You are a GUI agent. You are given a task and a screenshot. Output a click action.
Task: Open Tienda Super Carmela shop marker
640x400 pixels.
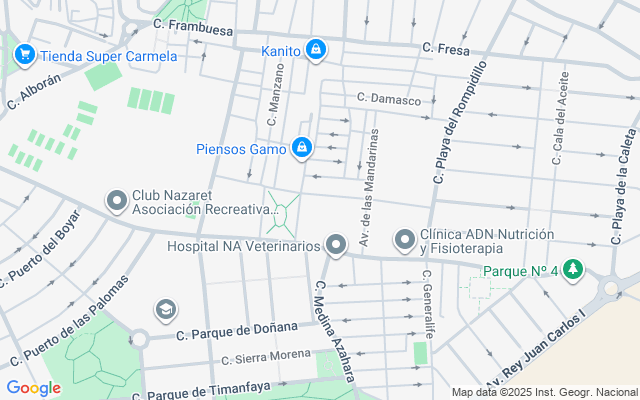click(23, 56)
